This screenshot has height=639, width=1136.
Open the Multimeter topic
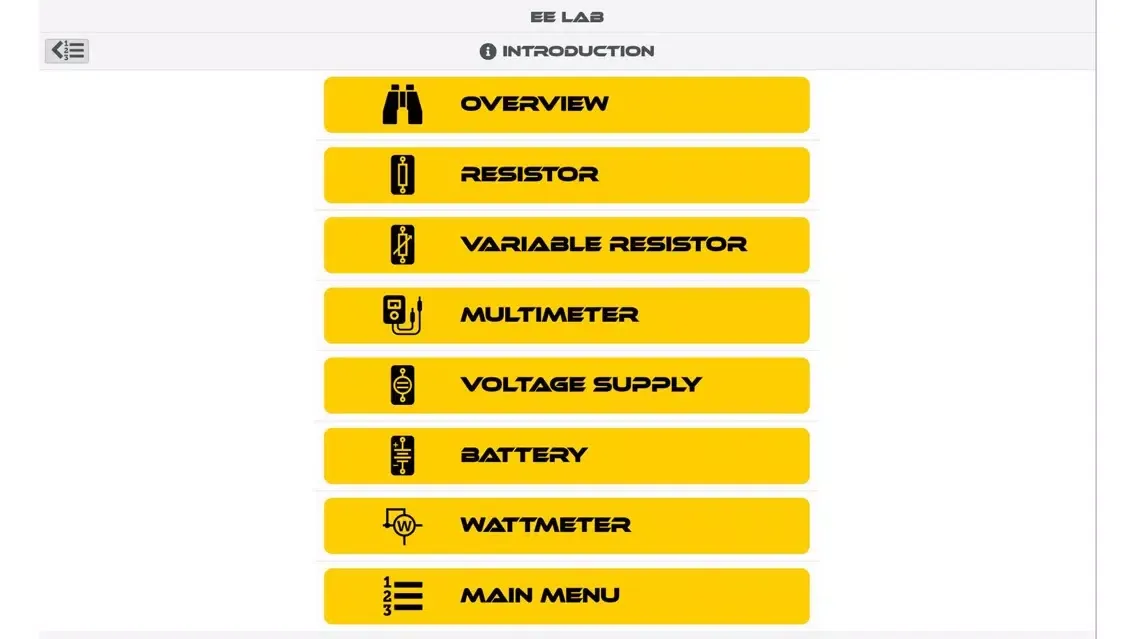[566, 315]
